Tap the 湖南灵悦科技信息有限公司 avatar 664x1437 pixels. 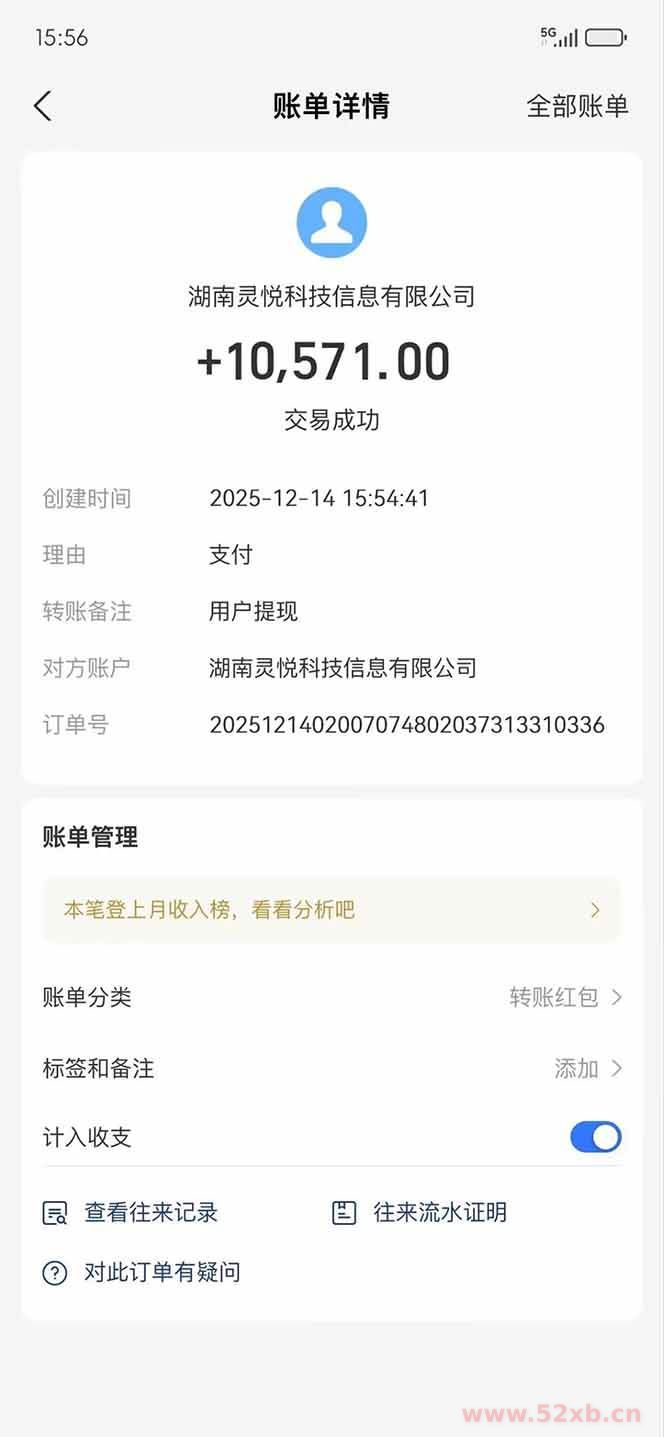tap(332, 222)
